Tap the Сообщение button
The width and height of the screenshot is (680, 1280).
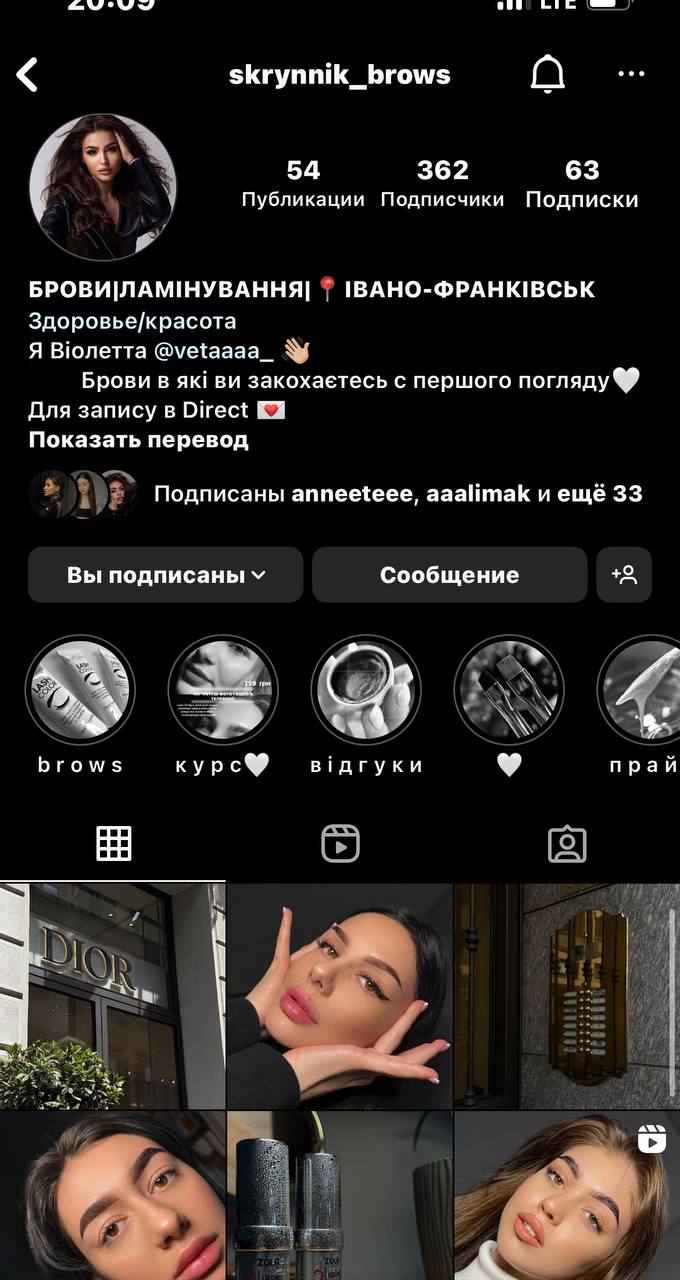point(449,575)
